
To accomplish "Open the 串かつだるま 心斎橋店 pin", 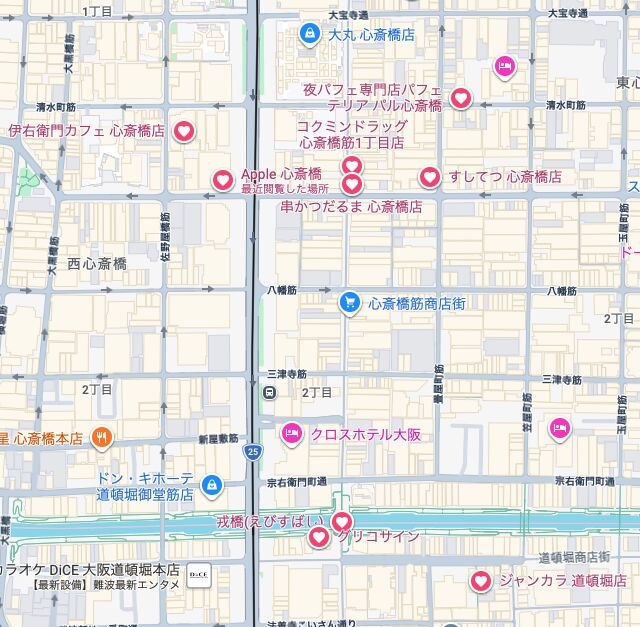I will tap(352, 184).
